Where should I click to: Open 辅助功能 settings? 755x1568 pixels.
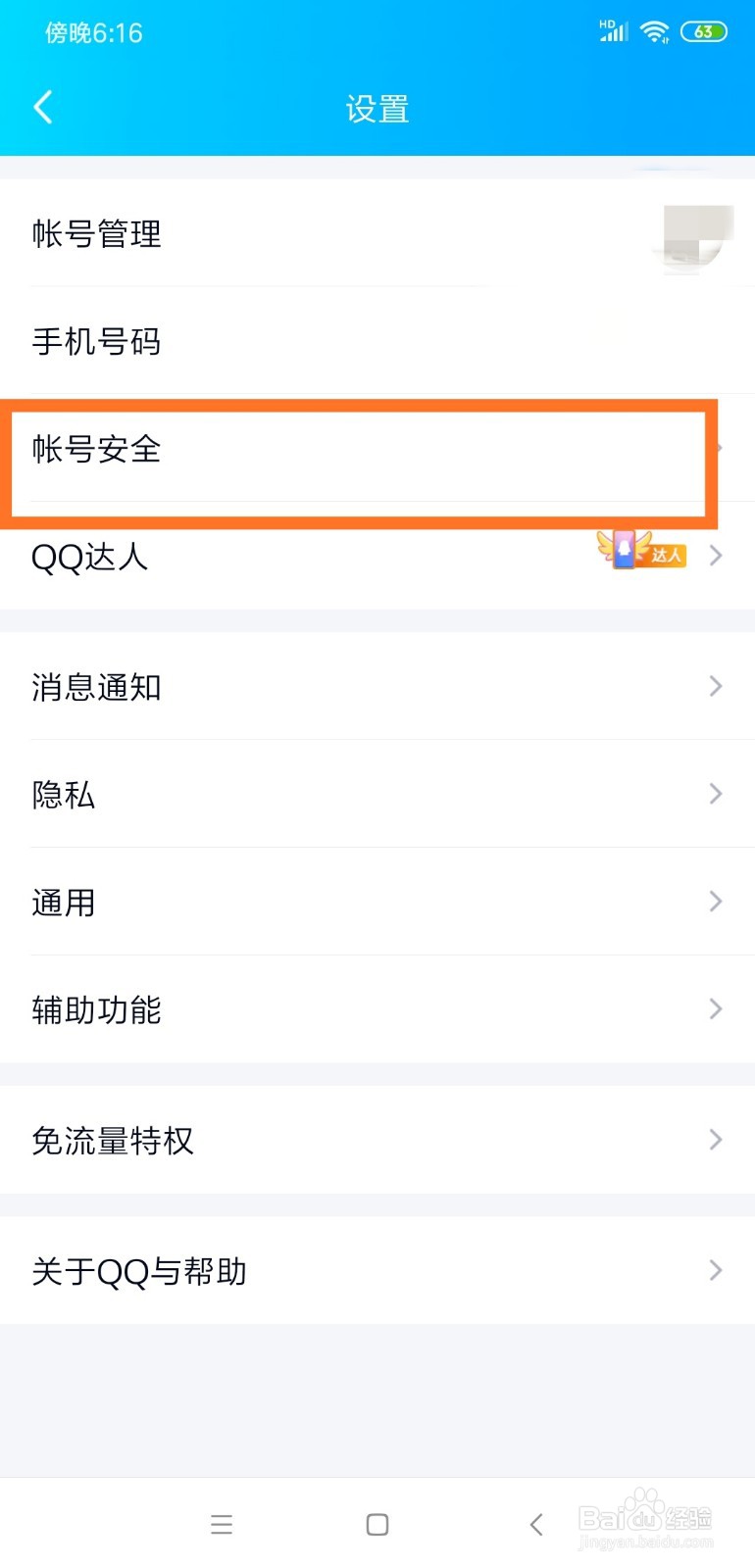click(x=294, y=1009)
